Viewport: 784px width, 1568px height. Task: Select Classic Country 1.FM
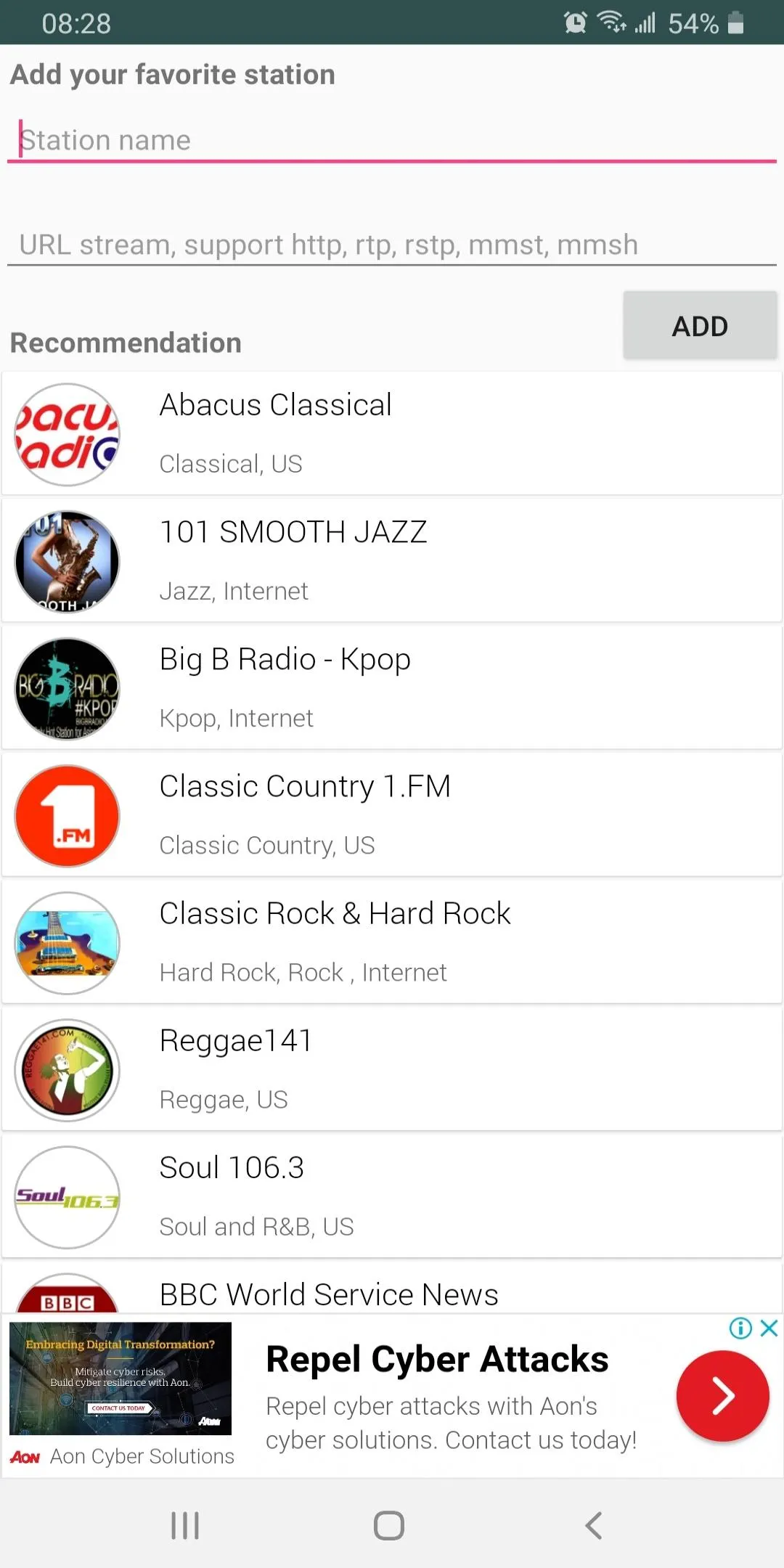tap(392, 815)
